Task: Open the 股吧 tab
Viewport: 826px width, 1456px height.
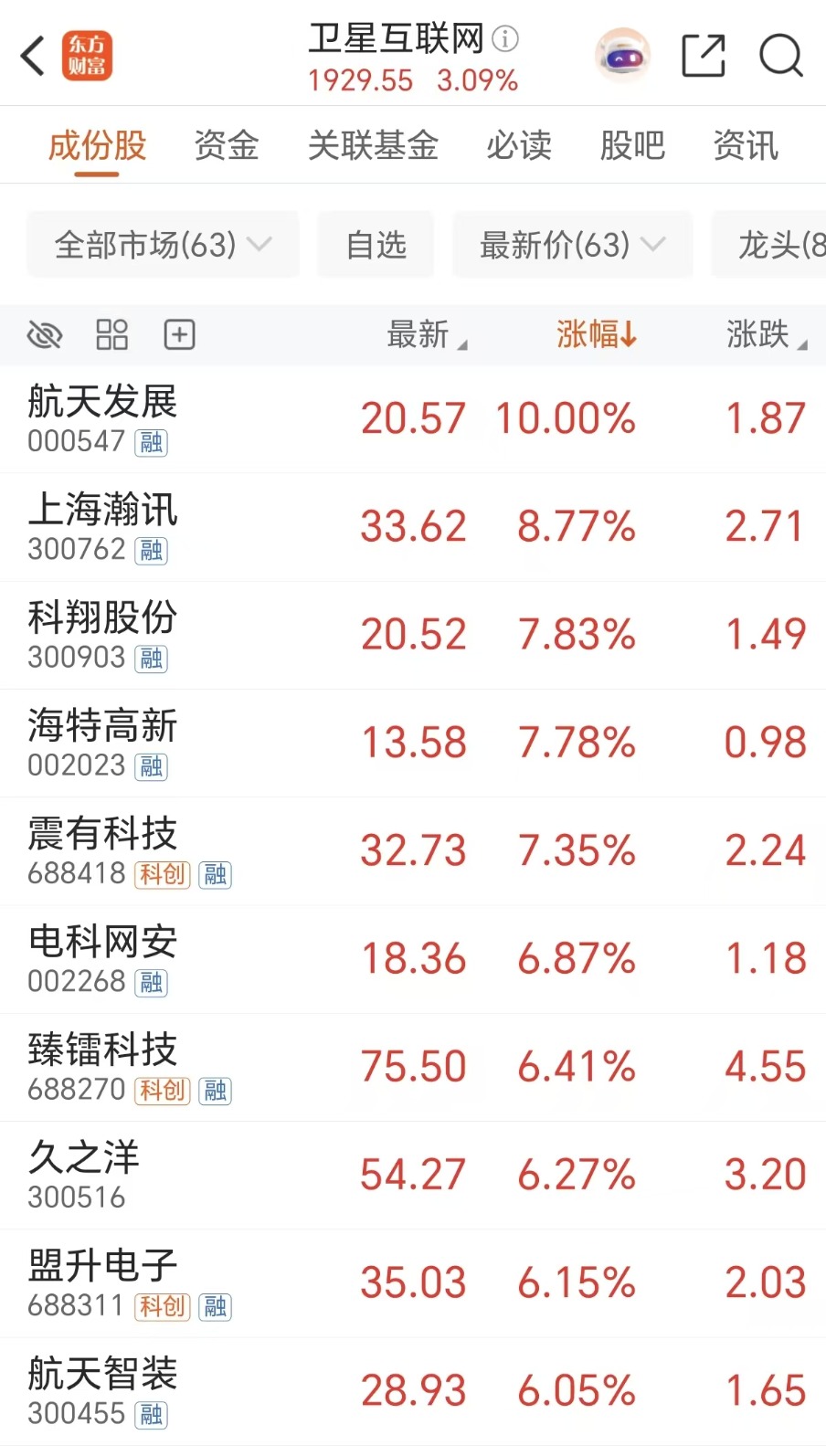Action: (633, 146)
